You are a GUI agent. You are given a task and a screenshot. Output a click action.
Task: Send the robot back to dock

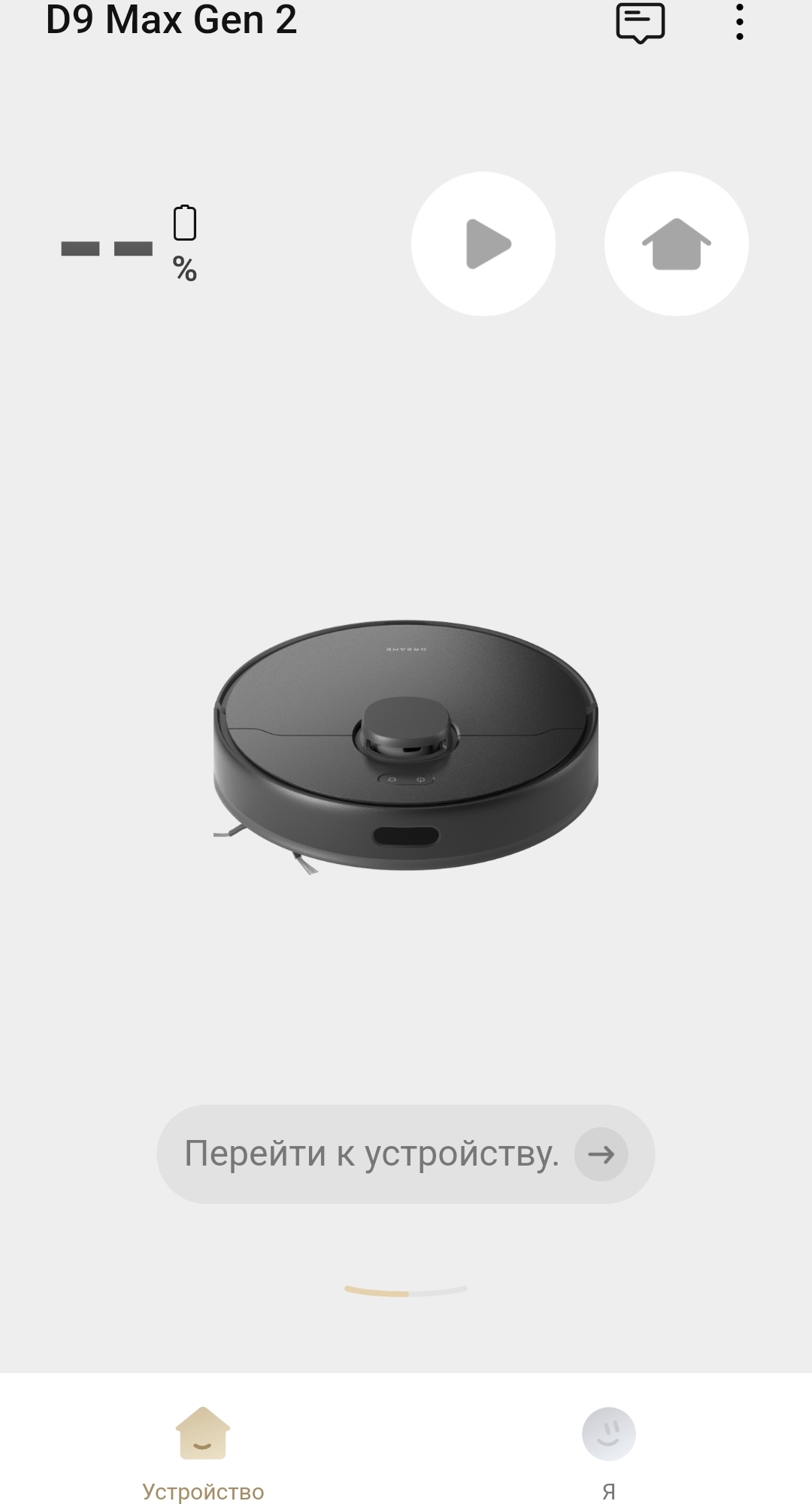tap(676, 244)
